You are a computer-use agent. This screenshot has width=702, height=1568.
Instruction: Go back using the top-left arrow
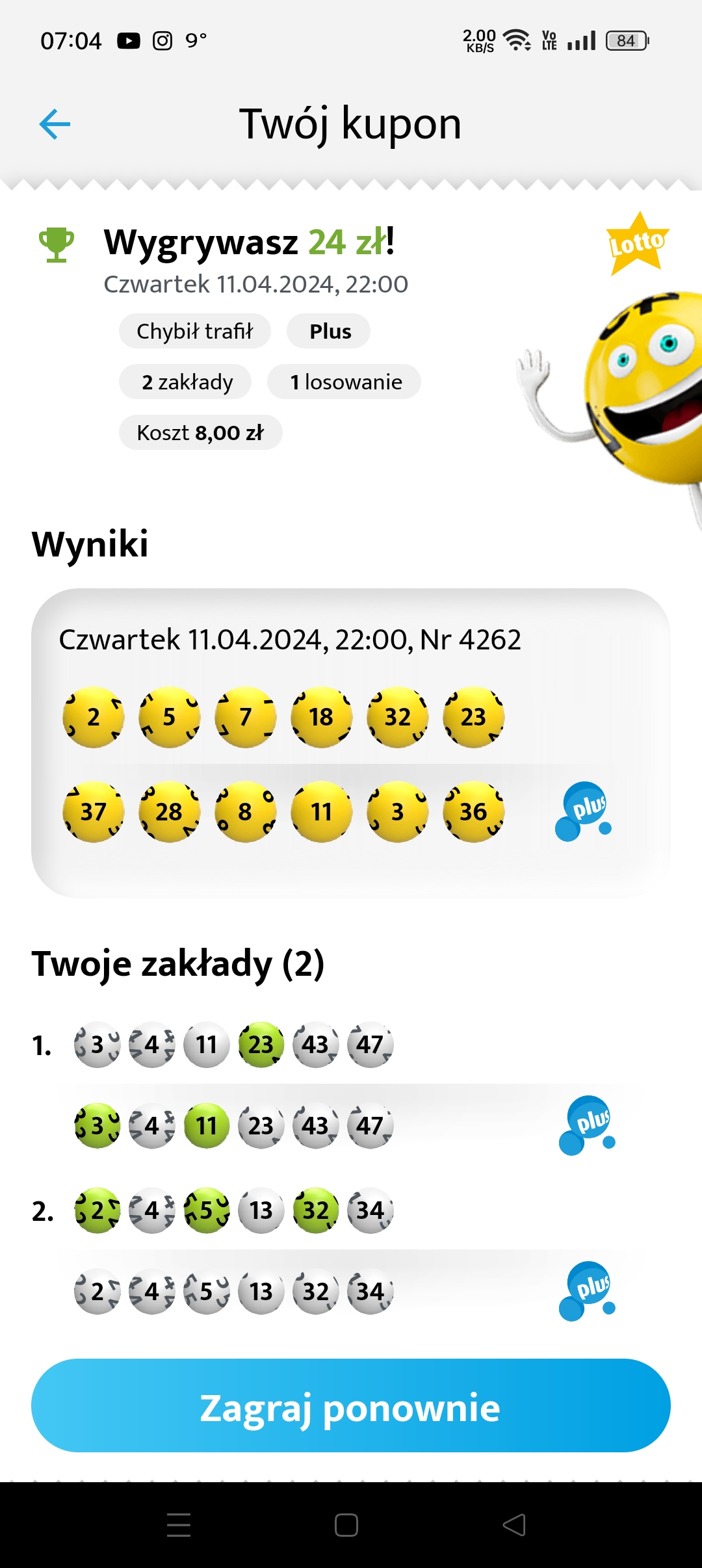point(55,124)
